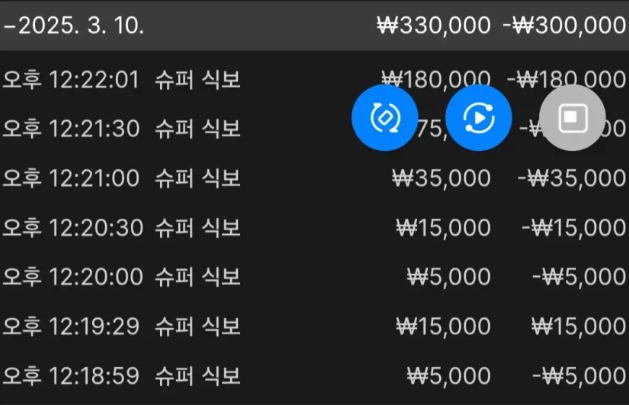Tap the blue rotate-screen floating button
Image resolution: width=629 pixels, height=405 pixels.
[x=385, y=118]
